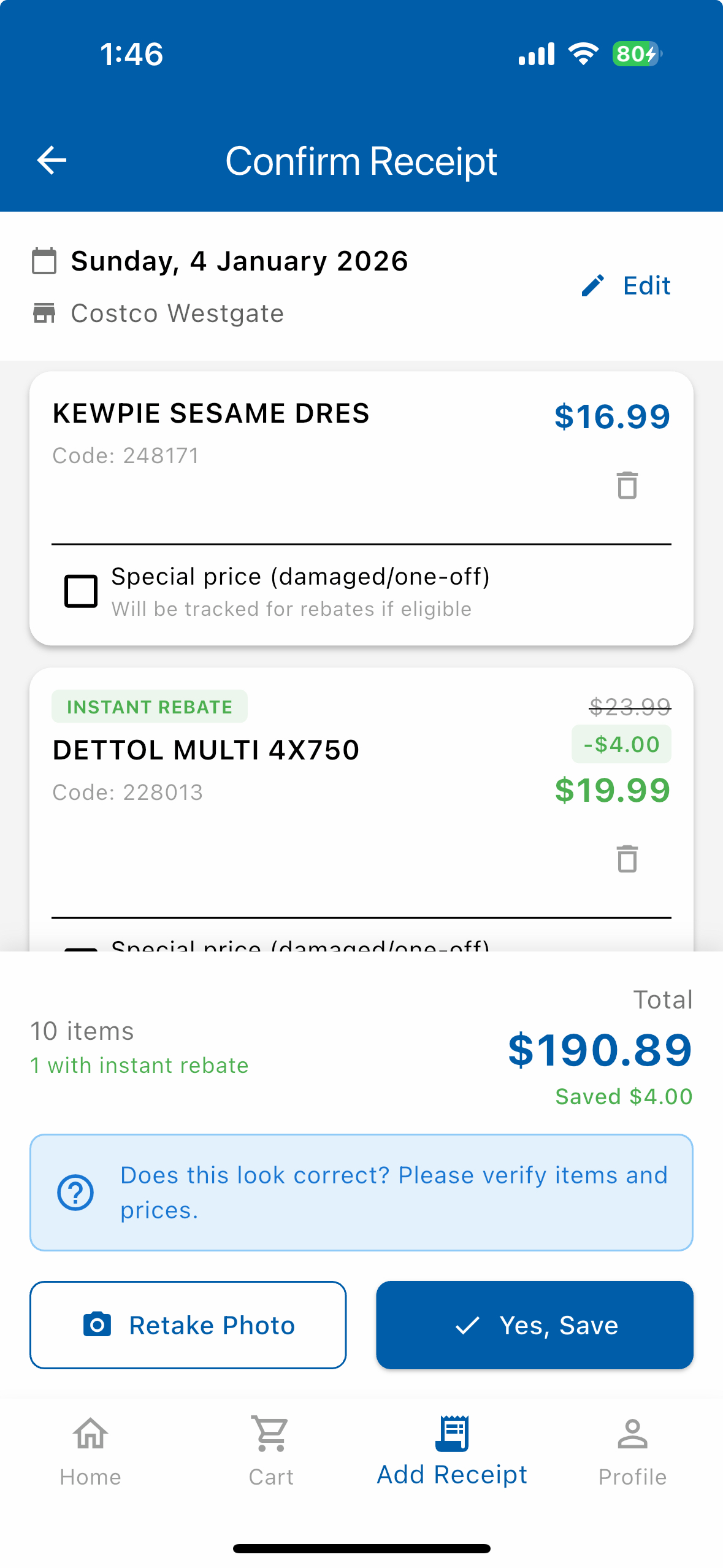Tap the calendar icon beside the date
The image size is (723, 1568).
44,260
